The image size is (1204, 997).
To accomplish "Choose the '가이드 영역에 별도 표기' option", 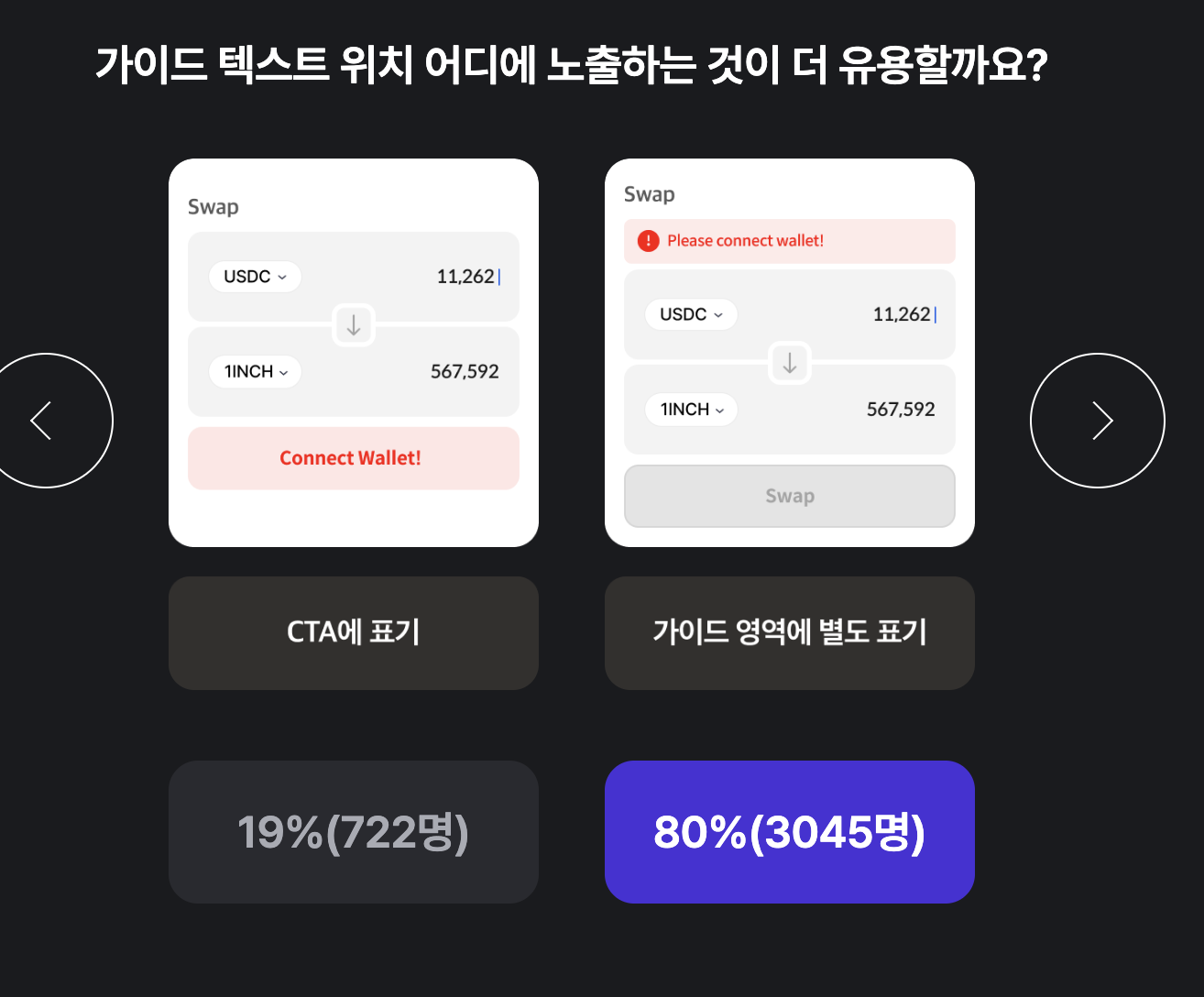I will (789, 632).
